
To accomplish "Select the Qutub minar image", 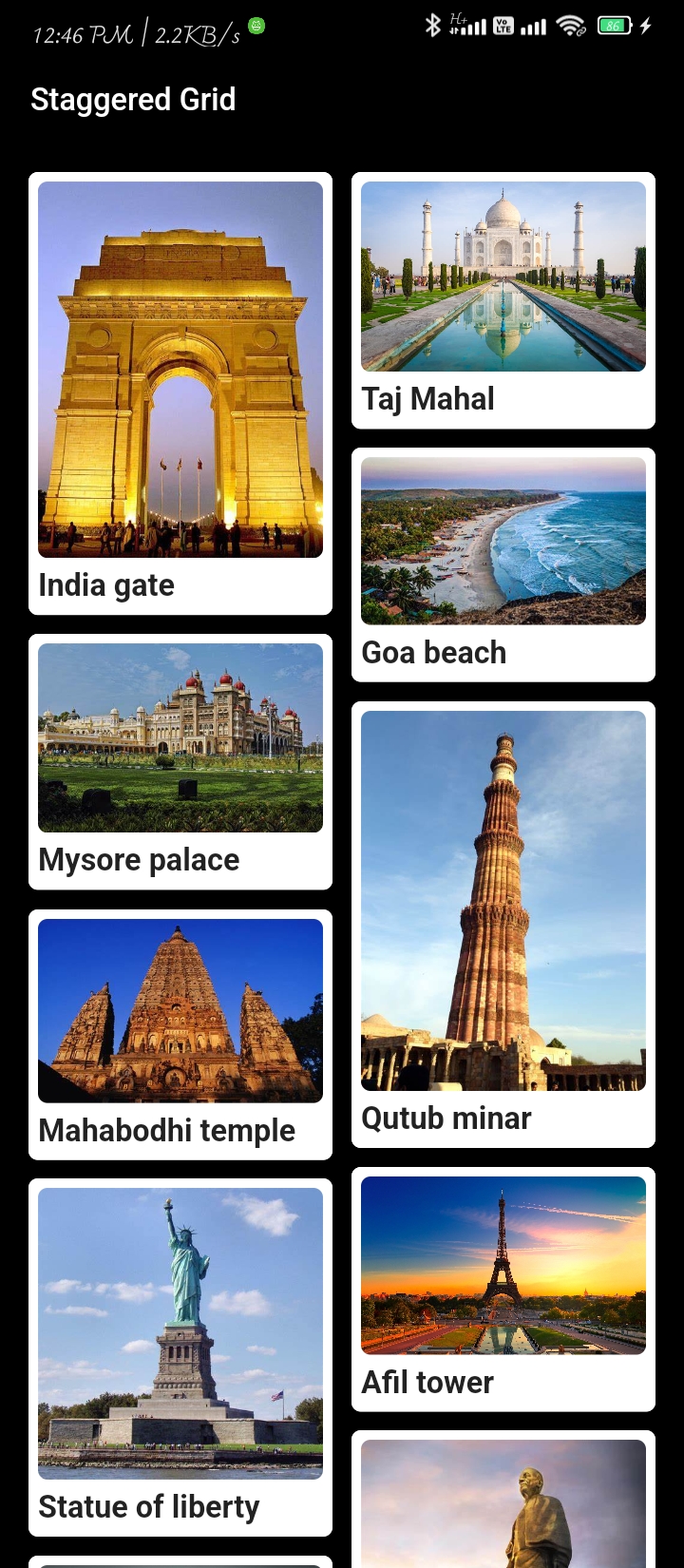I will (x=503, y=903).
